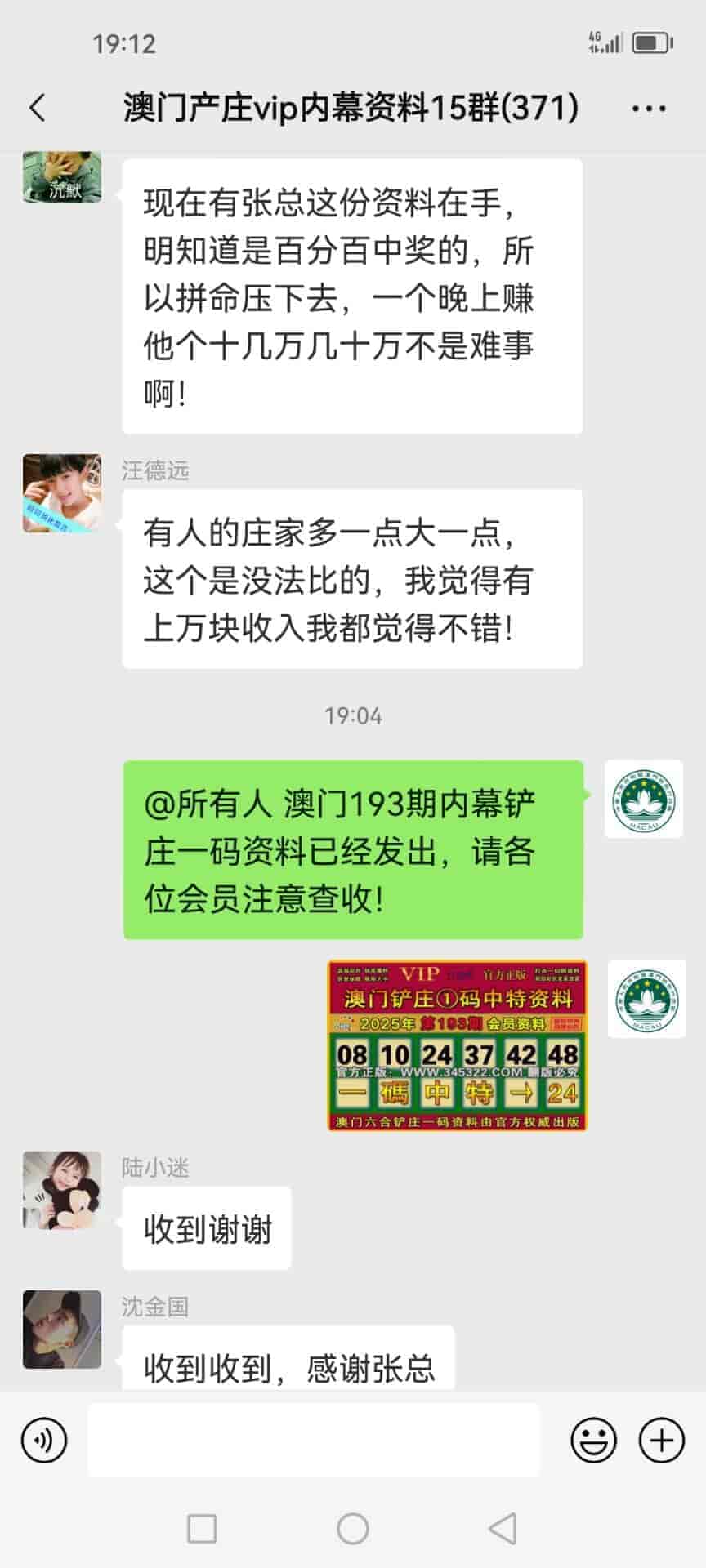Open the group chat overflow menu
Viewport: 706px width, 1568px height.
649,108
